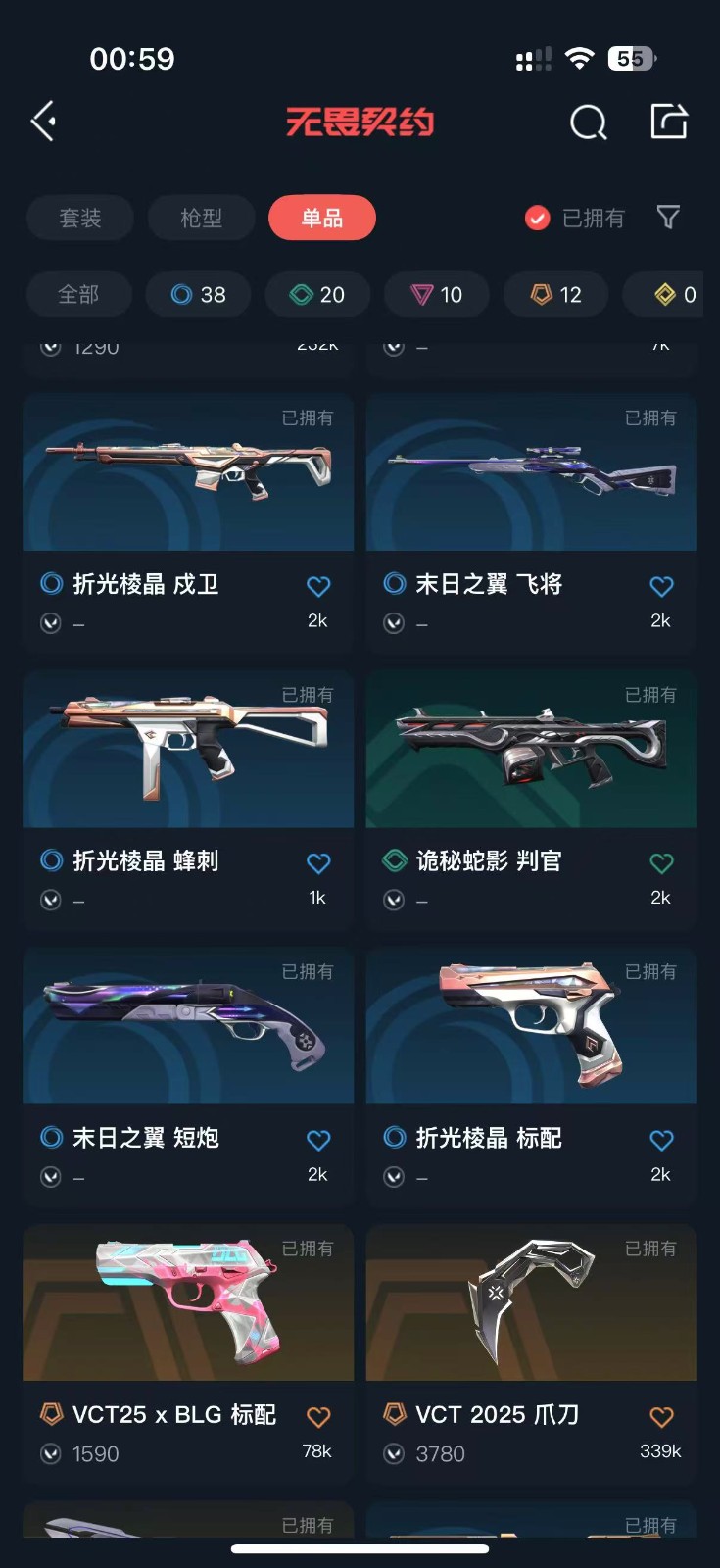
Task: Go back using the arrow icon
Action: [44, 122]
